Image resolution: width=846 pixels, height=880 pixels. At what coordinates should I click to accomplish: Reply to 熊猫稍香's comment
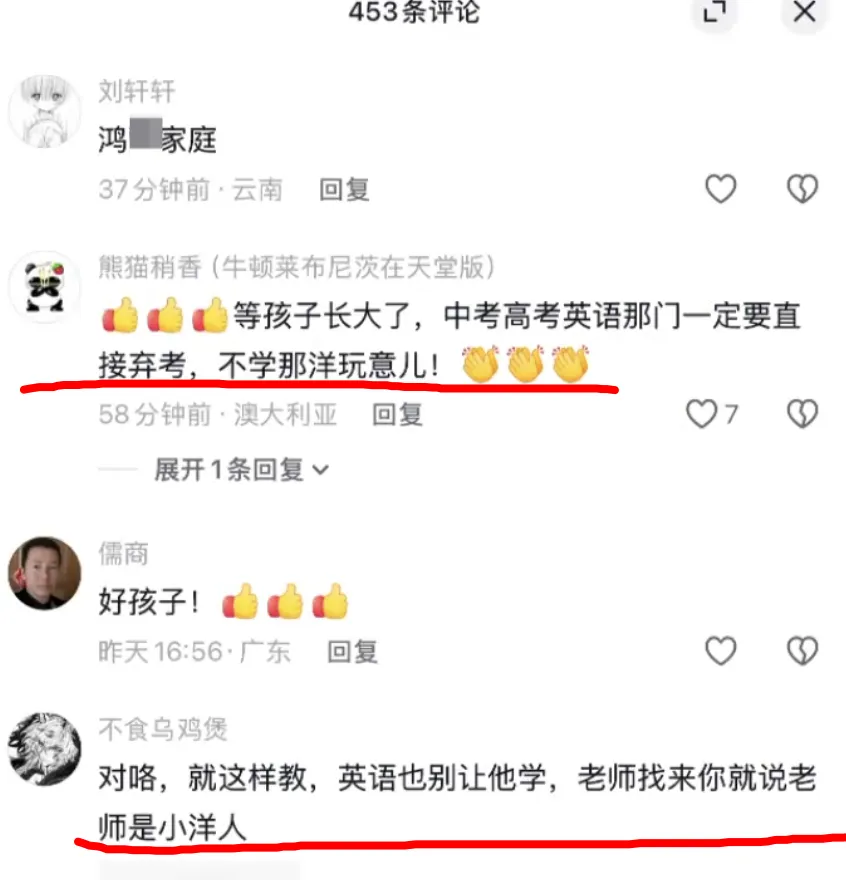coord(398,414)
